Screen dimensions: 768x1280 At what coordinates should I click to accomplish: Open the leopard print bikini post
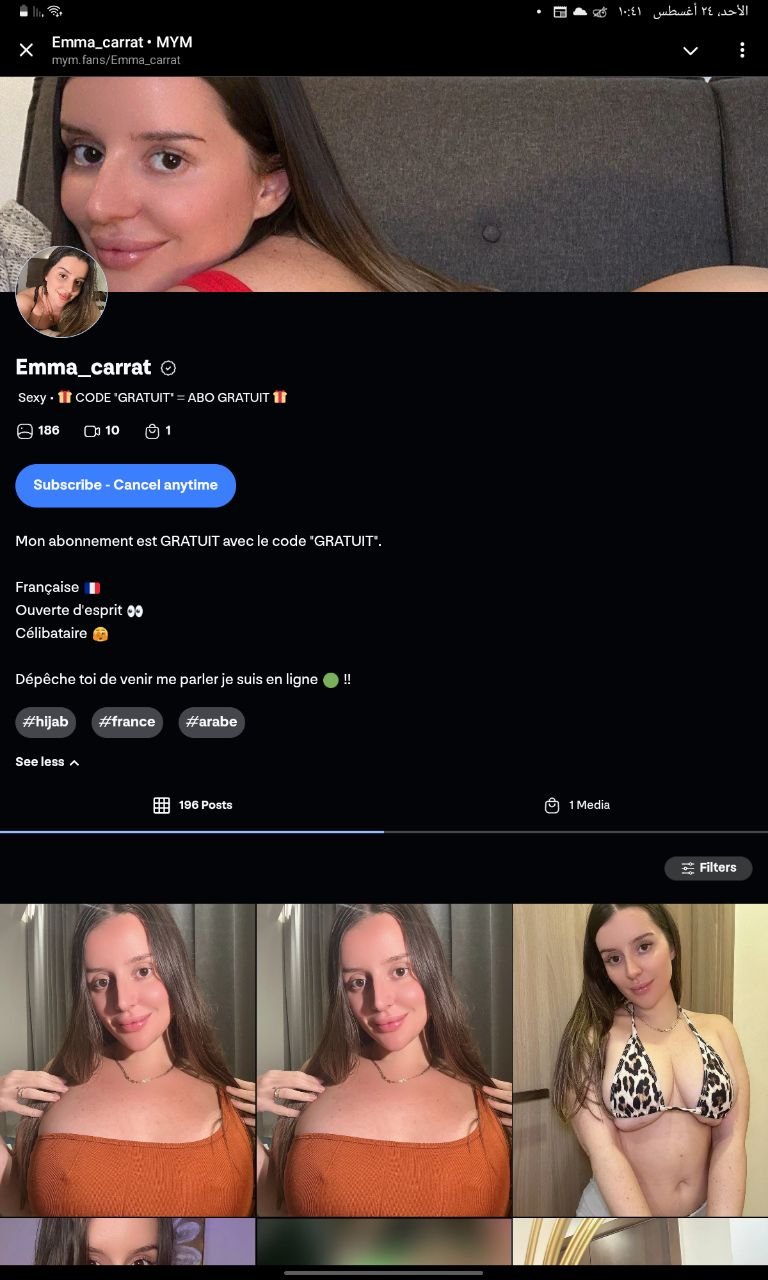pos(640,1060)
